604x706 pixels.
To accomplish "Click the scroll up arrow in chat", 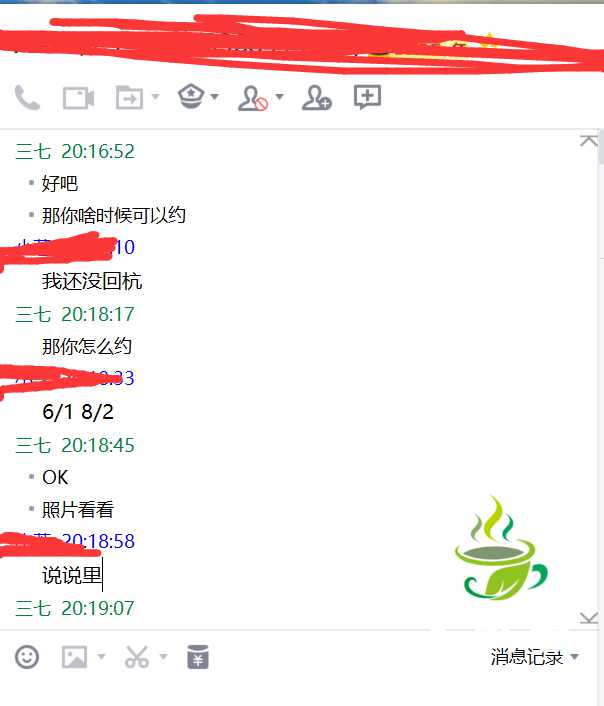I will [589, 141].
